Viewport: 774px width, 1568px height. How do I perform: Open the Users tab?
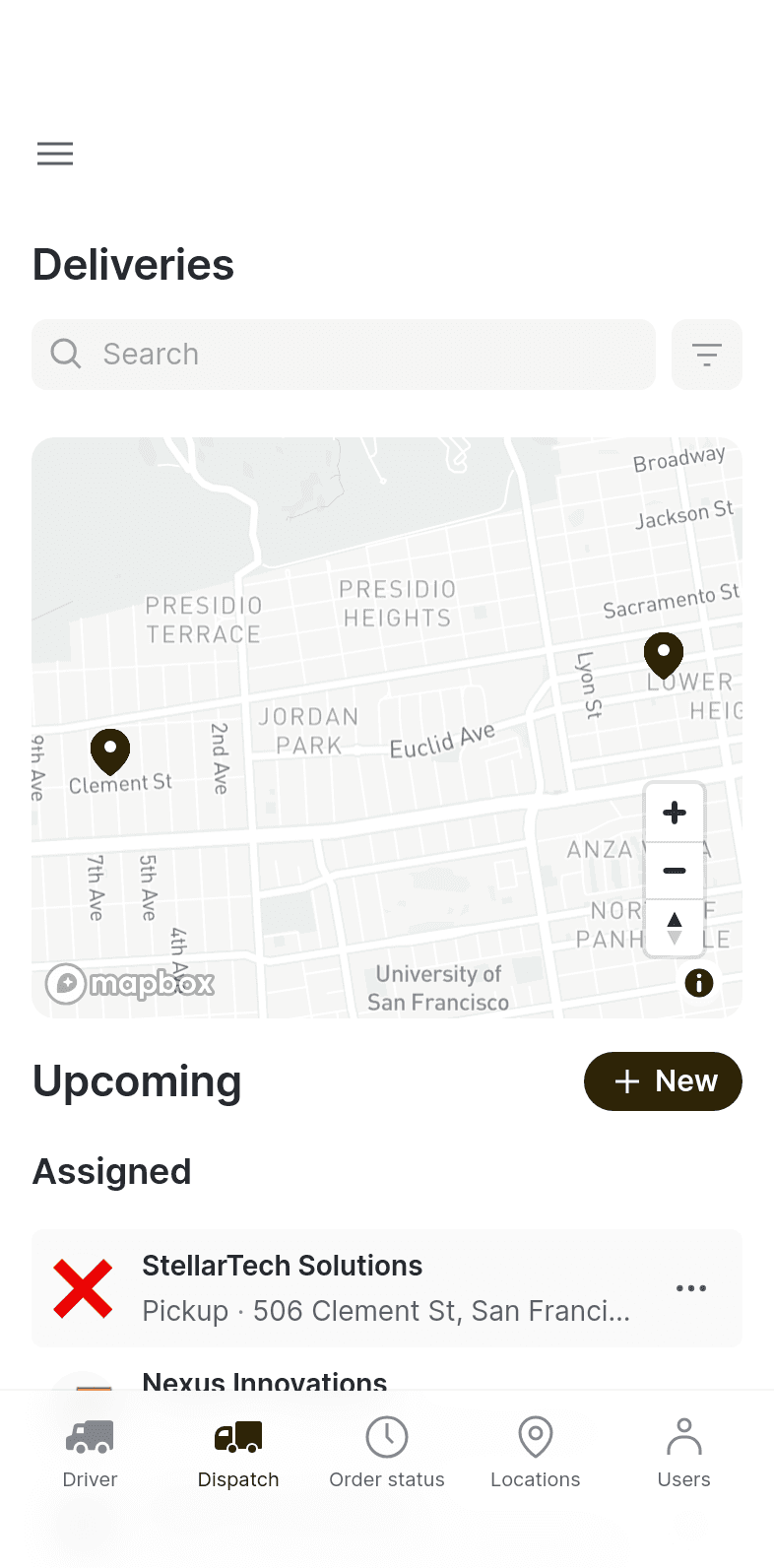pyautogui.click(x=684, y=1454)
